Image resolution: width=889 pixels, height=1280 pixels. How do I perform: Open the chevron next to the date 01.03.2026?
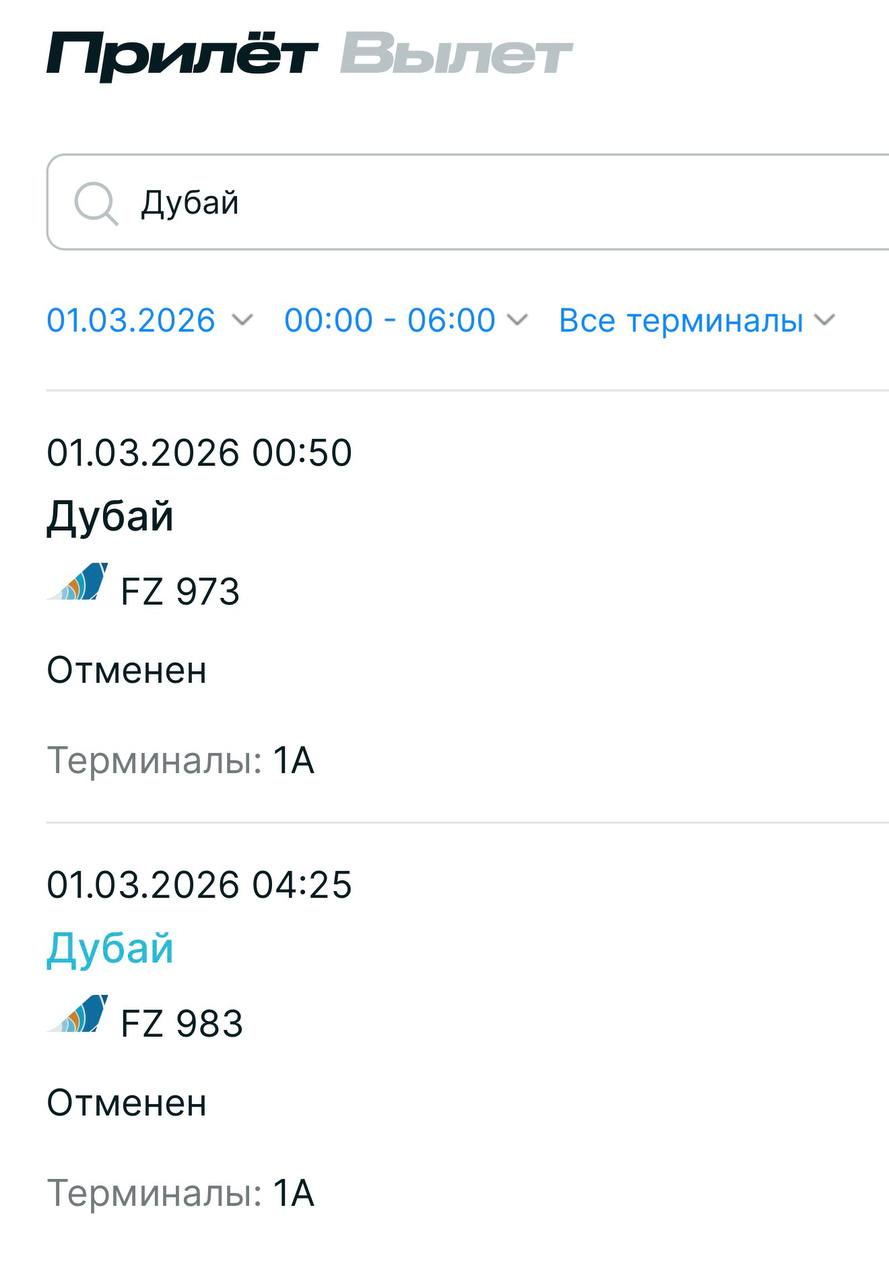(x=242, y=321)
